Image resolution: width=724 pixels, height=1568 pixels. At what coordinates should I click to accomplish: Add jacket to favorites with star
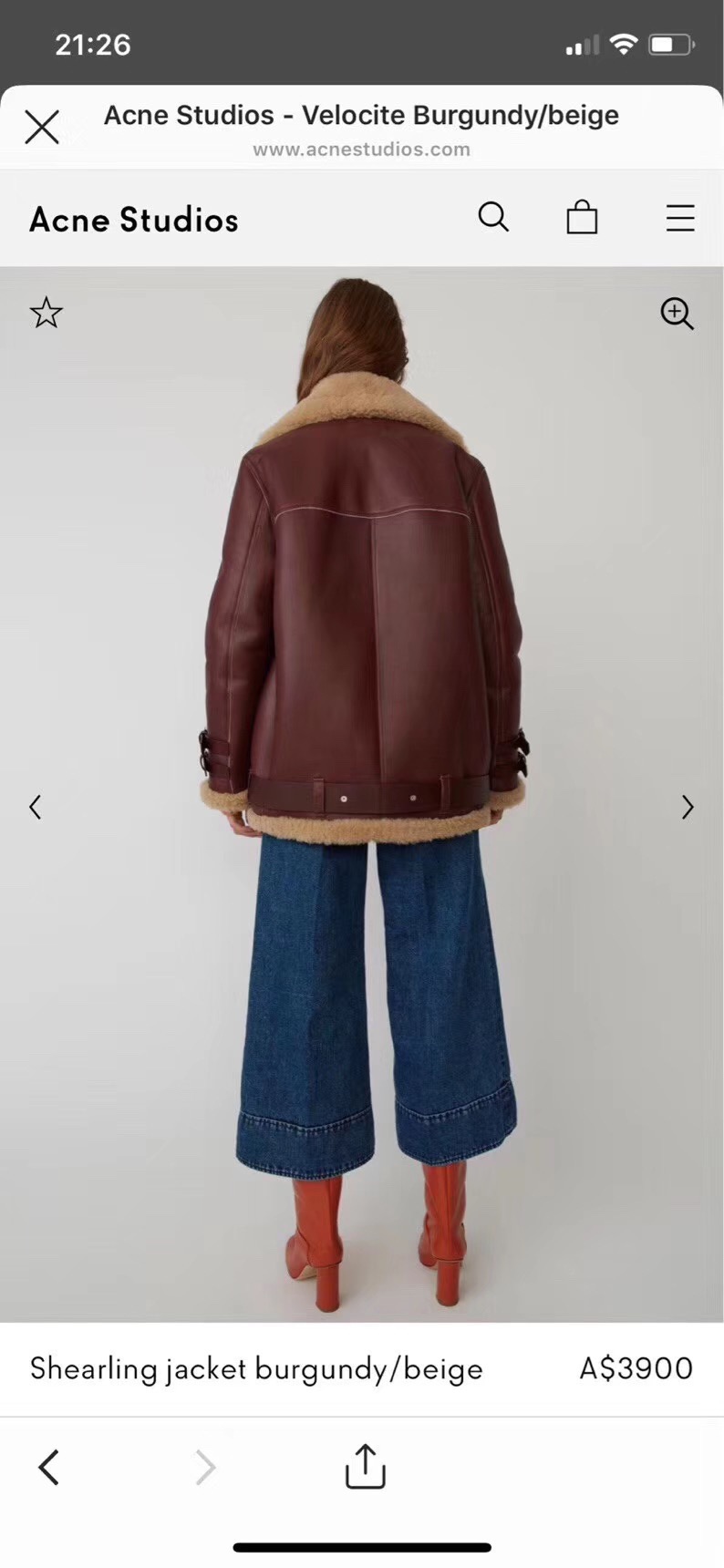pos(46,313)
